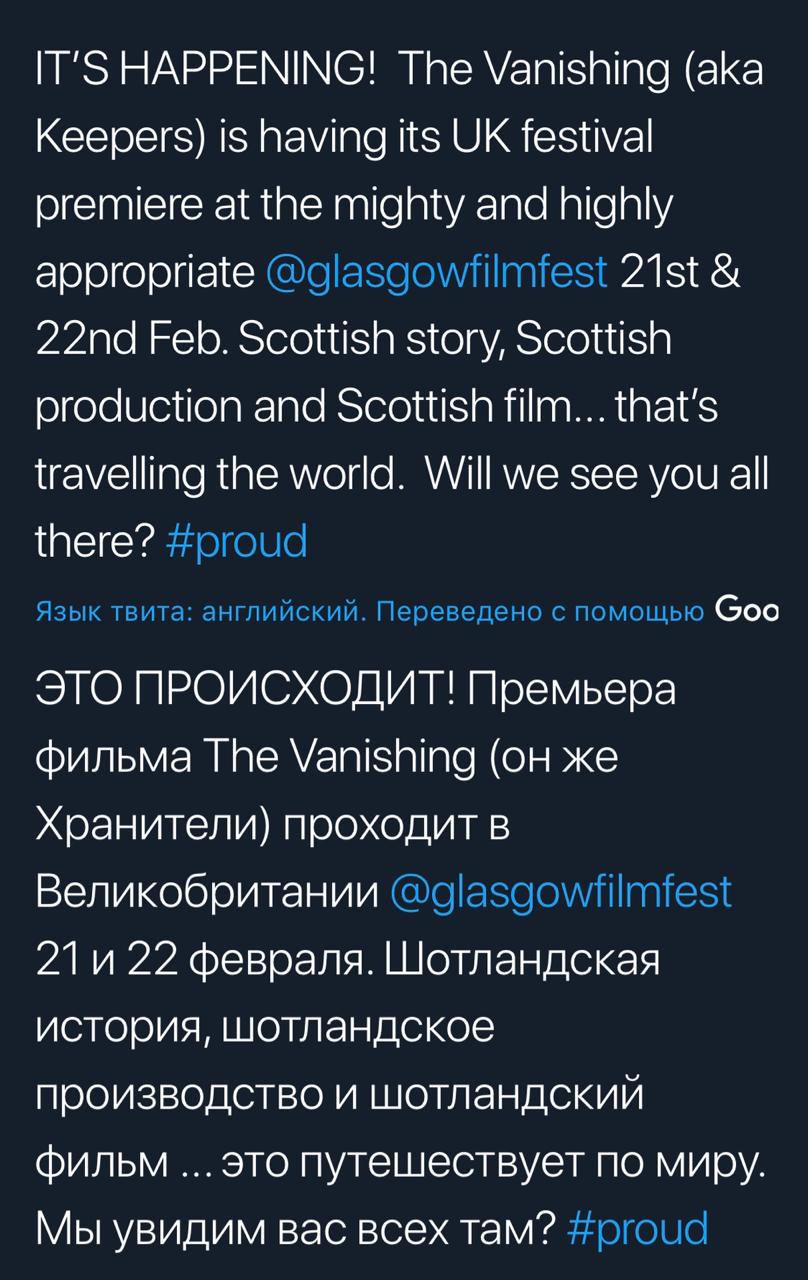
Task: Open @glasgowfilmfest mention in the English tweet
Action: (436, 272)
